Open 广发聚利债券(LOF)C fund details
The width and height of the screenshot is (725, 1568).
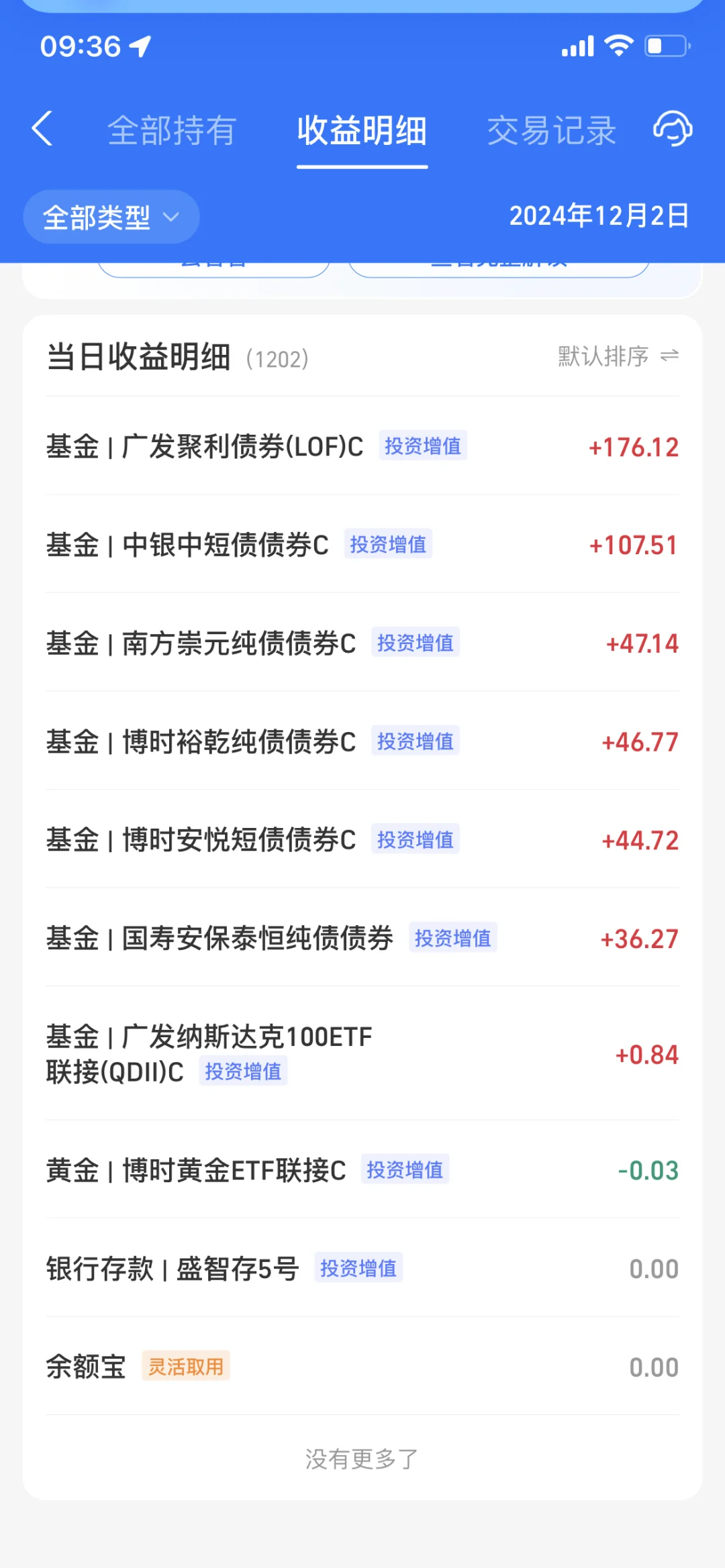tap(362, 446)
